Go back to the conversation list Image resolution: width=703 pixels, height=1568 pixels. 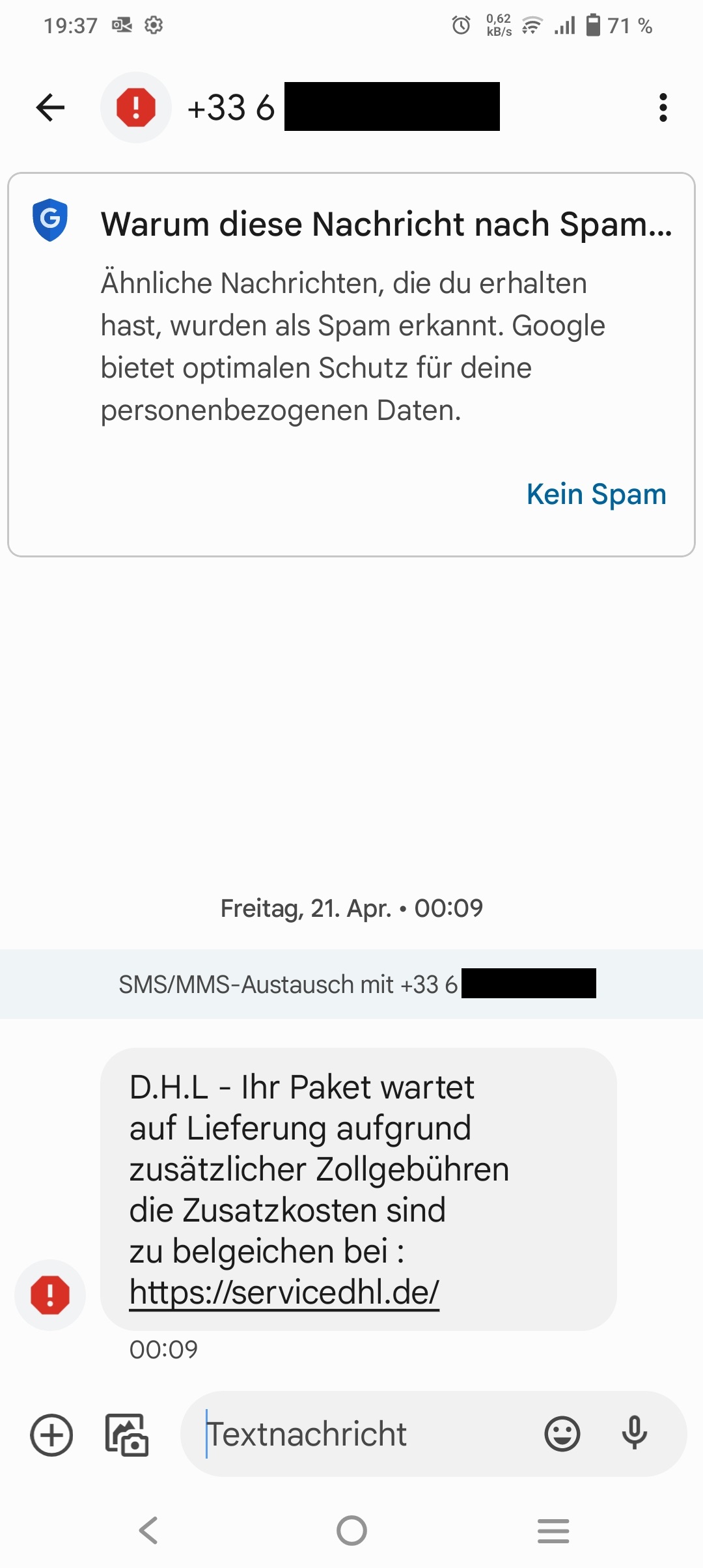51,107
